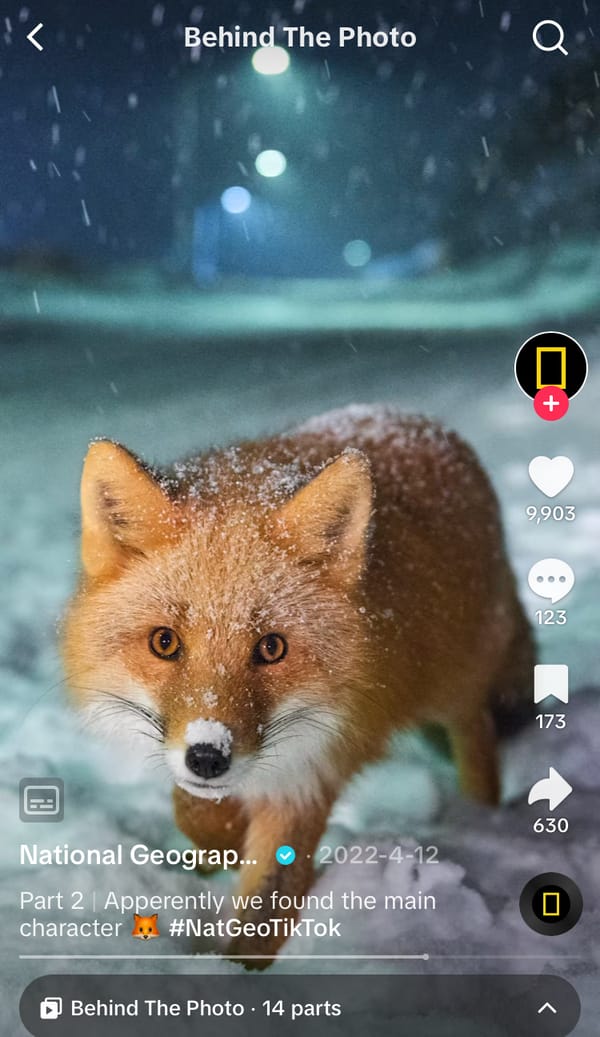Go back using the top arrow
The image size is (600, 1037).
(35, 38)
